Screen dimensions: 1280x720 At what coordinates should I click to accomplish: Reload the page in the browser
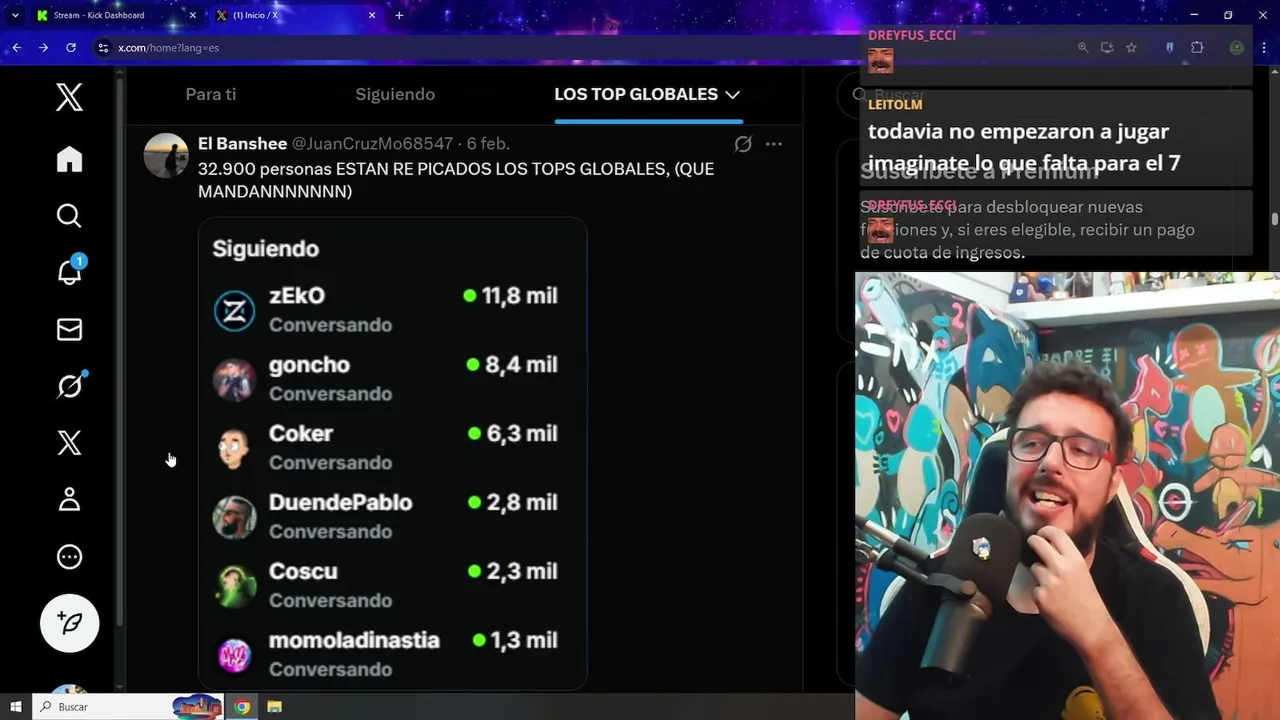pyautogui.click(x=71, y=47)
